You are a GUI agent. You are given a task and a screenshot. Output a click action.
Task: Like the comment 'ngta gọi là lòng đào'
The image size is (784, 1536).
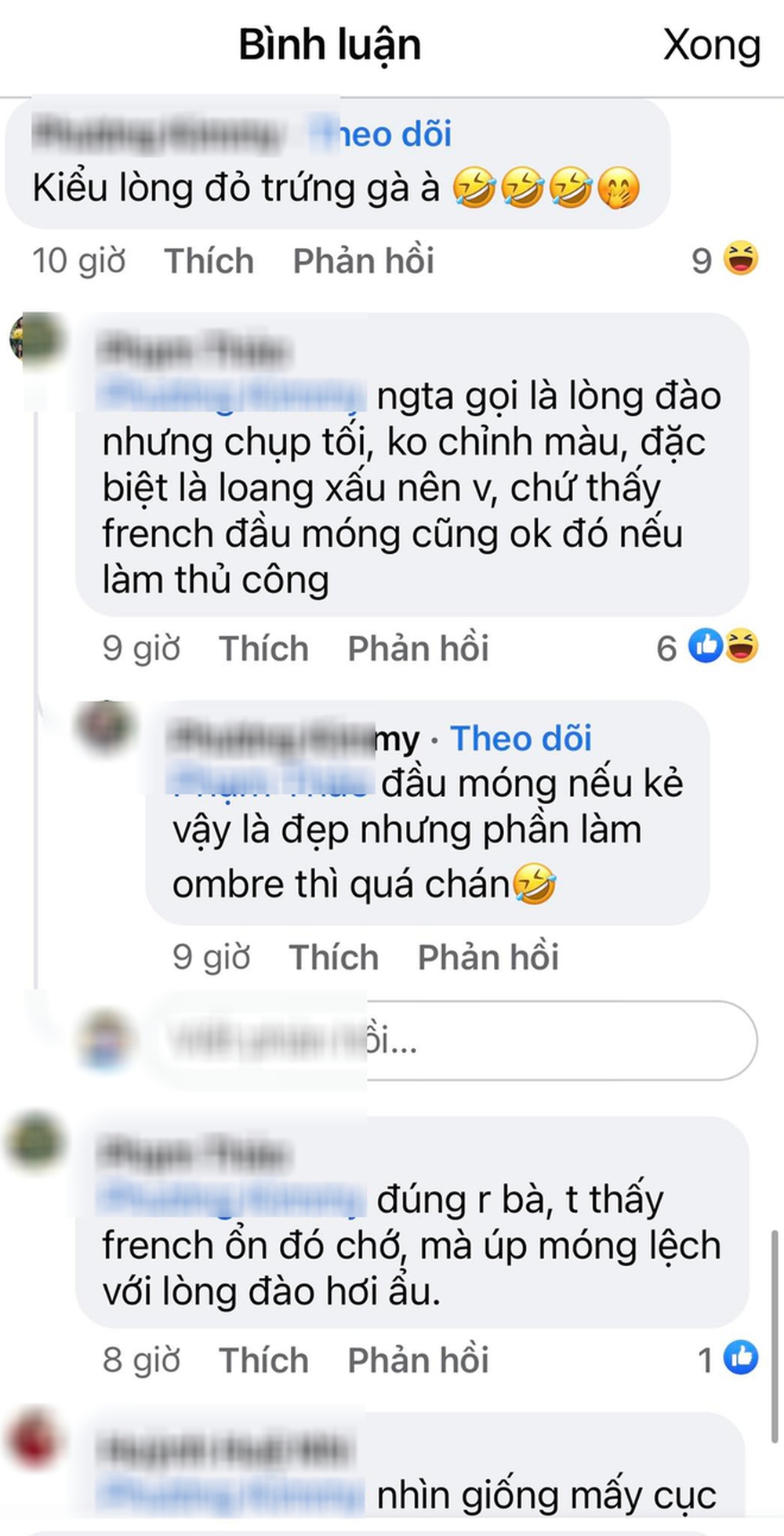coord(263,649)
